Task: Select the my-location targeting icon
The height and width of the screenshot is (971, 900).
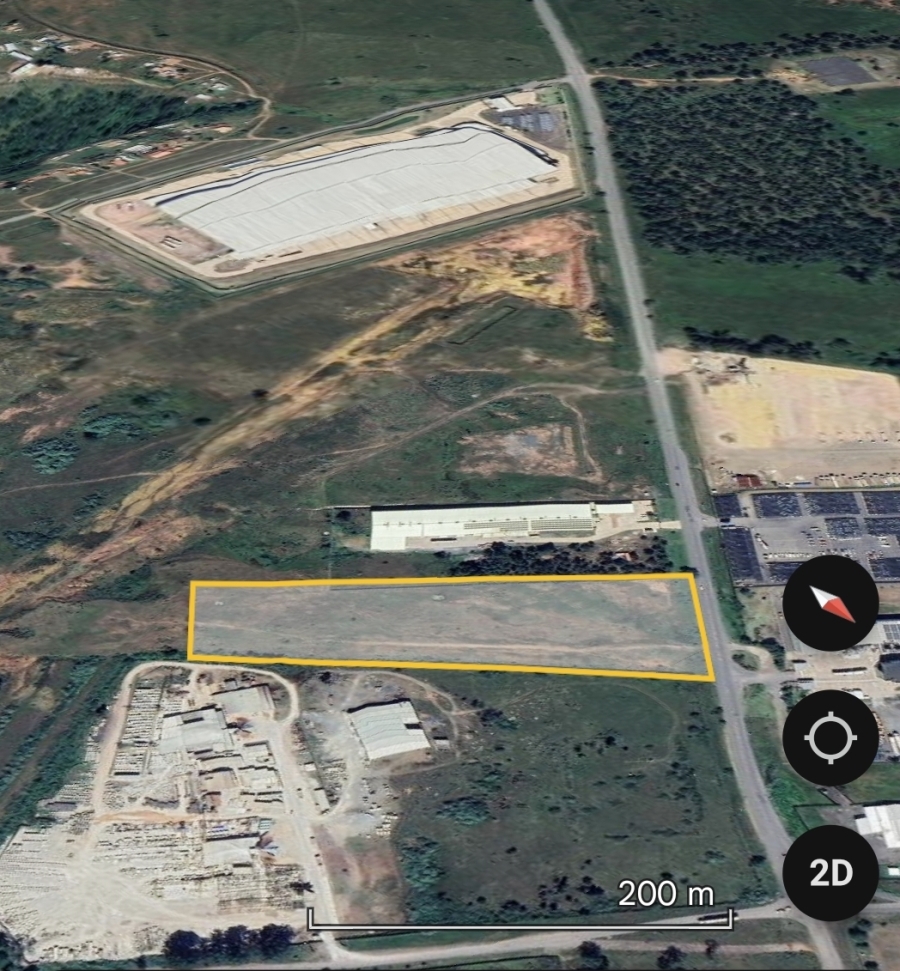Action: (x=830, y=738)
